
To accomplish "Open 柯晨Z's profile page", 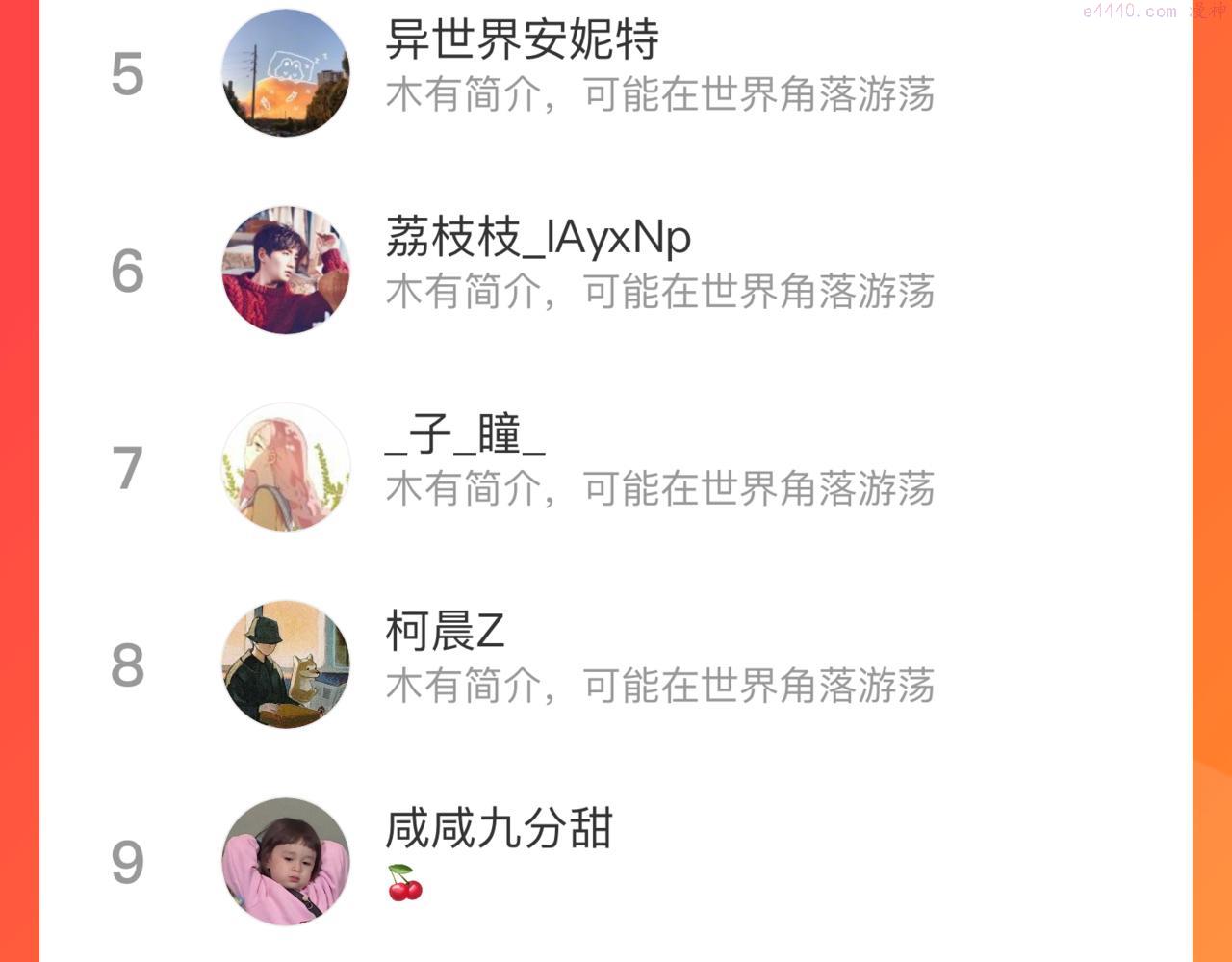I will click(x=445, y=632).
